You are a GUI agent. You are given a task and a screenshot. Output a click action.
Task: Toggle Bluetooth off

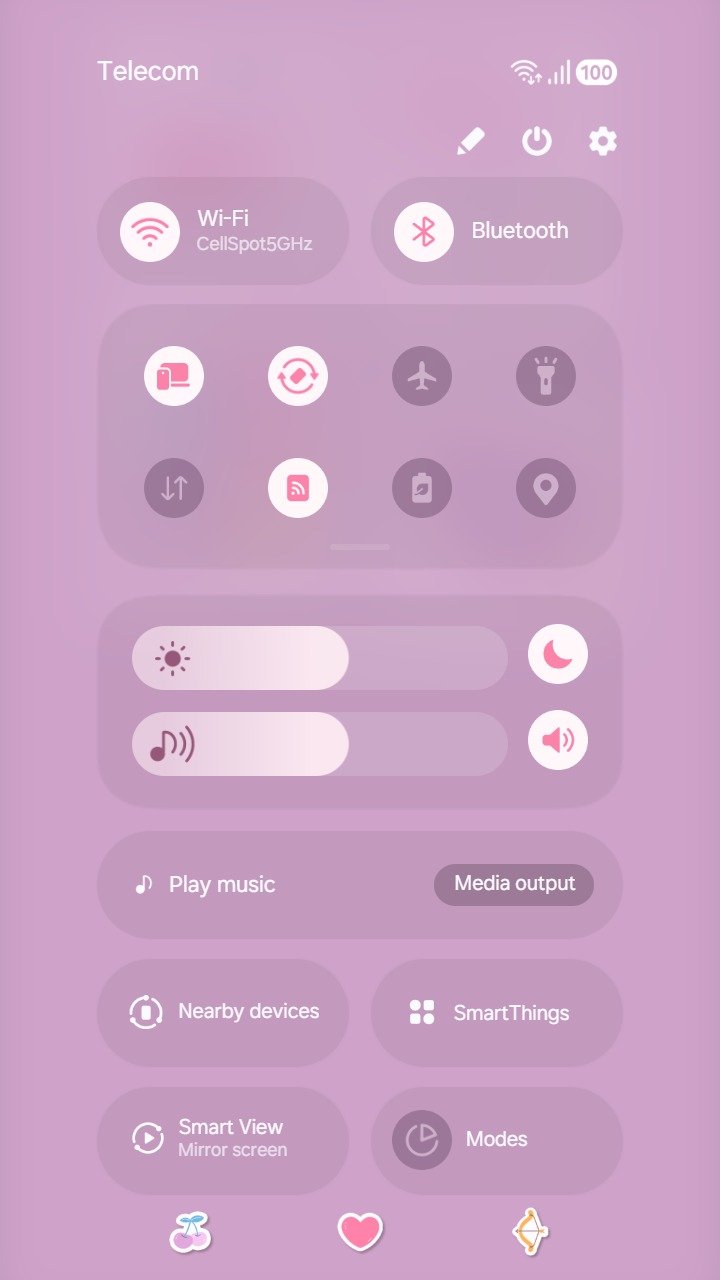click(x=424, y=231)
